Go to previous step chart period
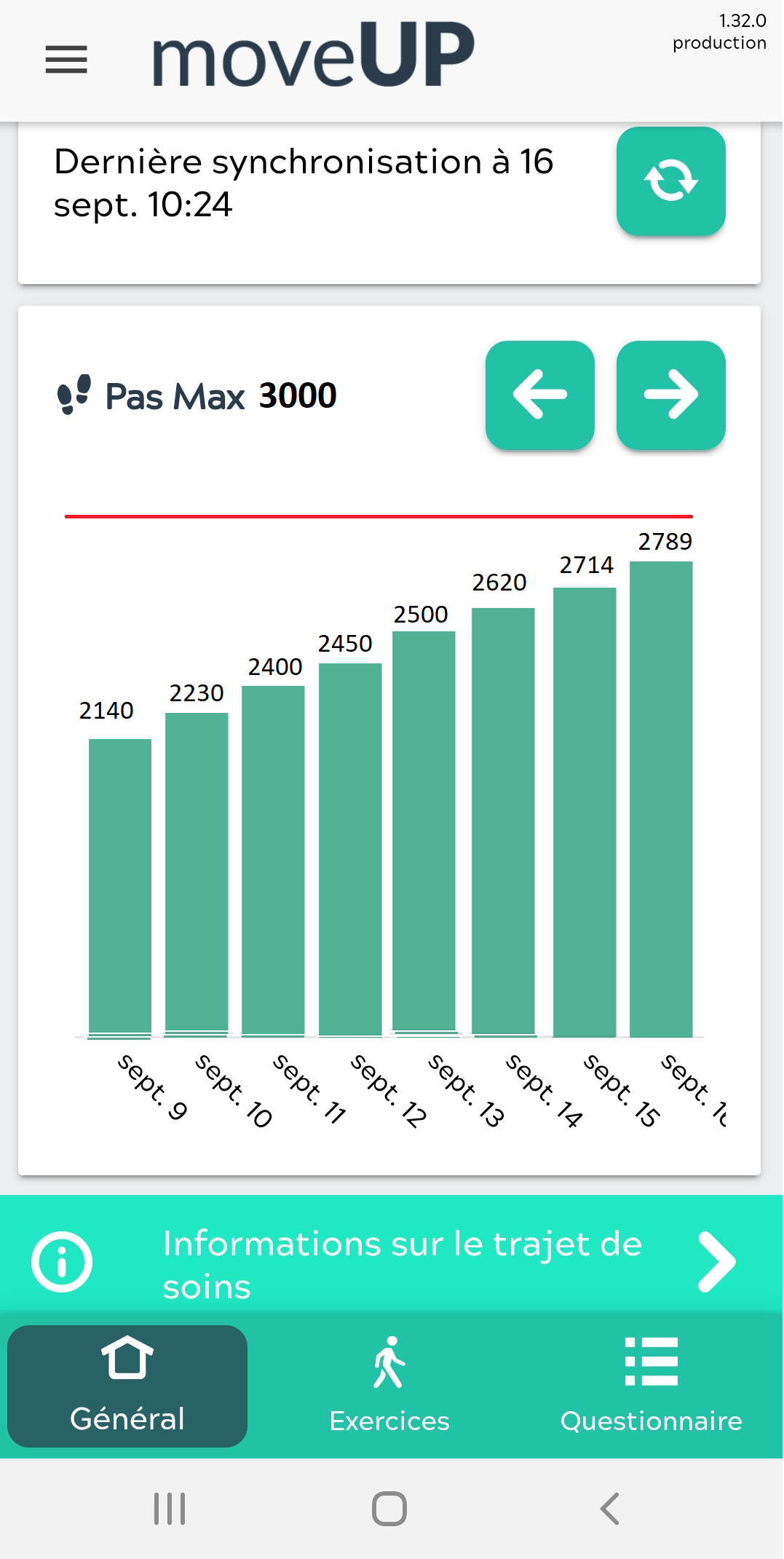 [539, 395]
